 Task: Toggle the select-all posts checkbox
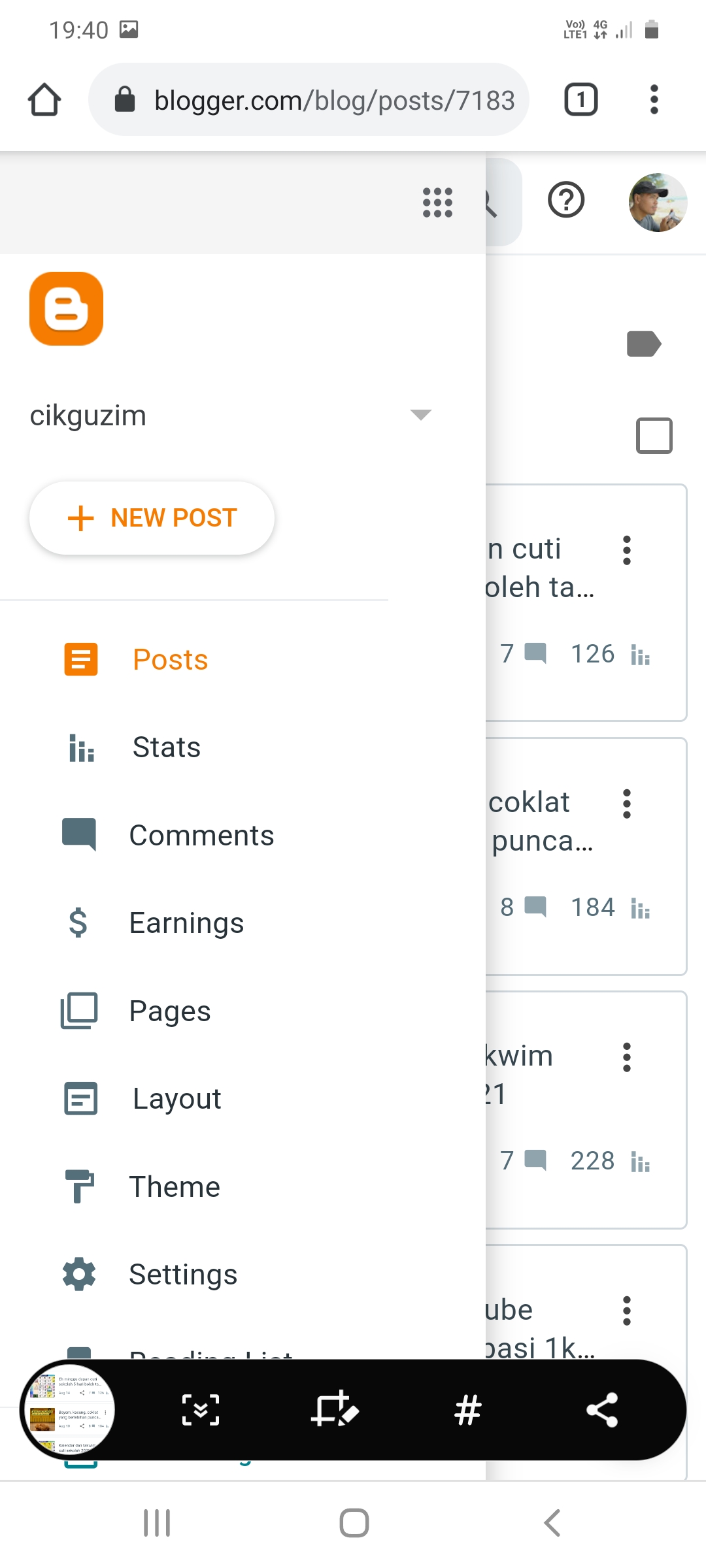coord(654,434)
